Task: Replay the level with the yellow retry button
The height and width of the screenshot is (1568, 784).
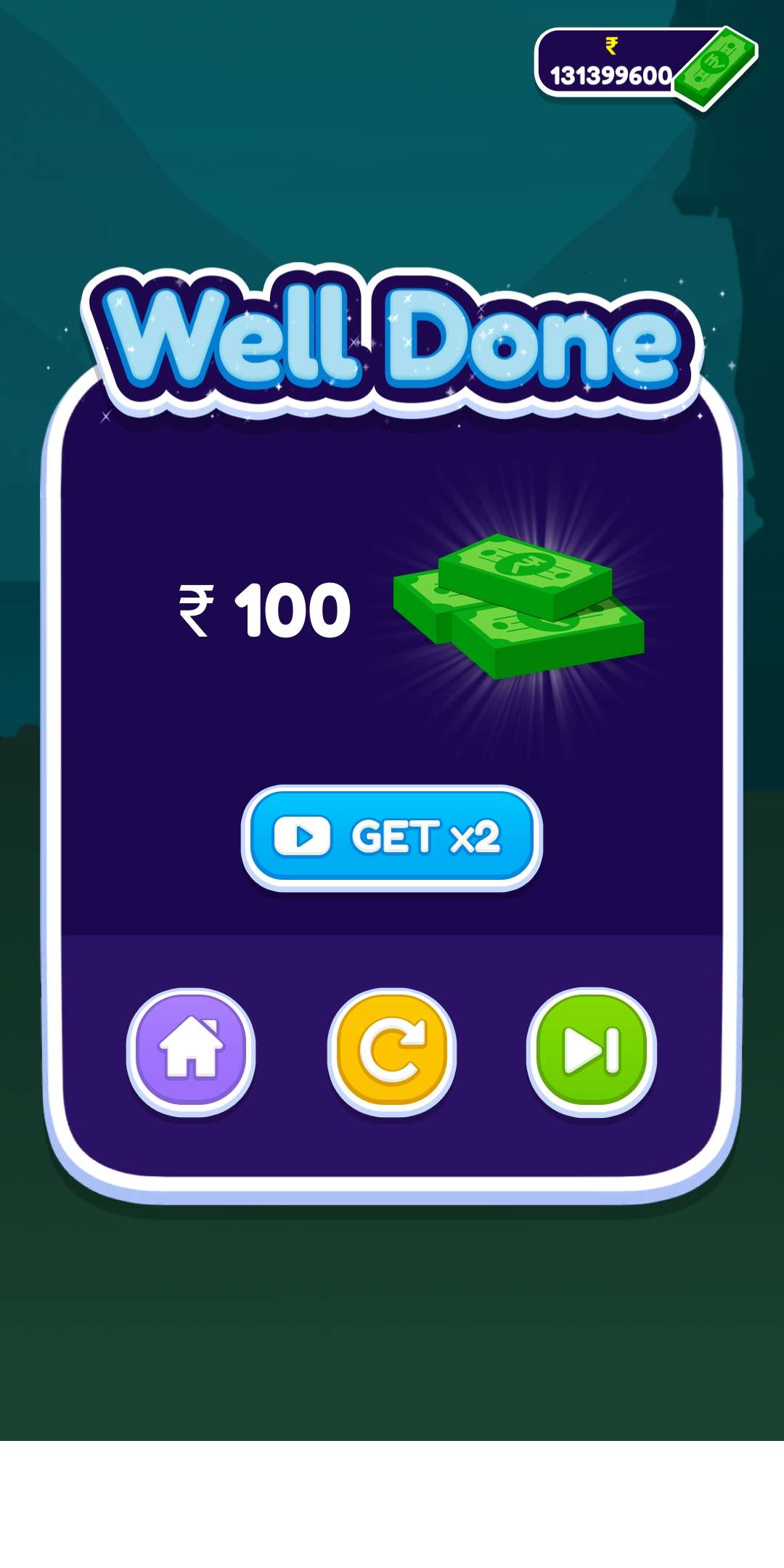Action: pyautogui.click(x=392, y=1050)
